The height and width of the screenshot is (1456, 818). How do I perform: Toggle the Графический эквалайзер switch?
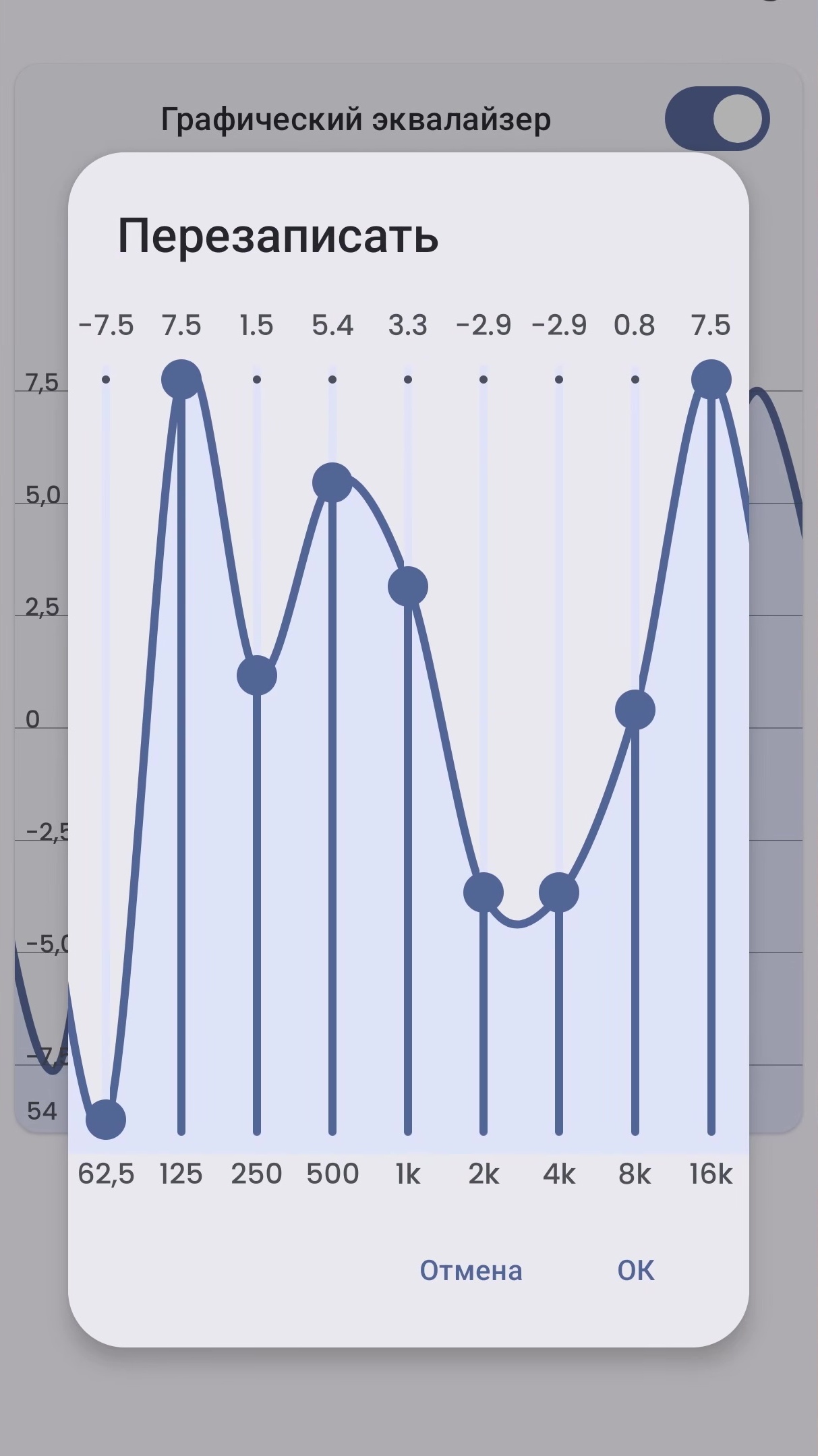tap(717, 119)
